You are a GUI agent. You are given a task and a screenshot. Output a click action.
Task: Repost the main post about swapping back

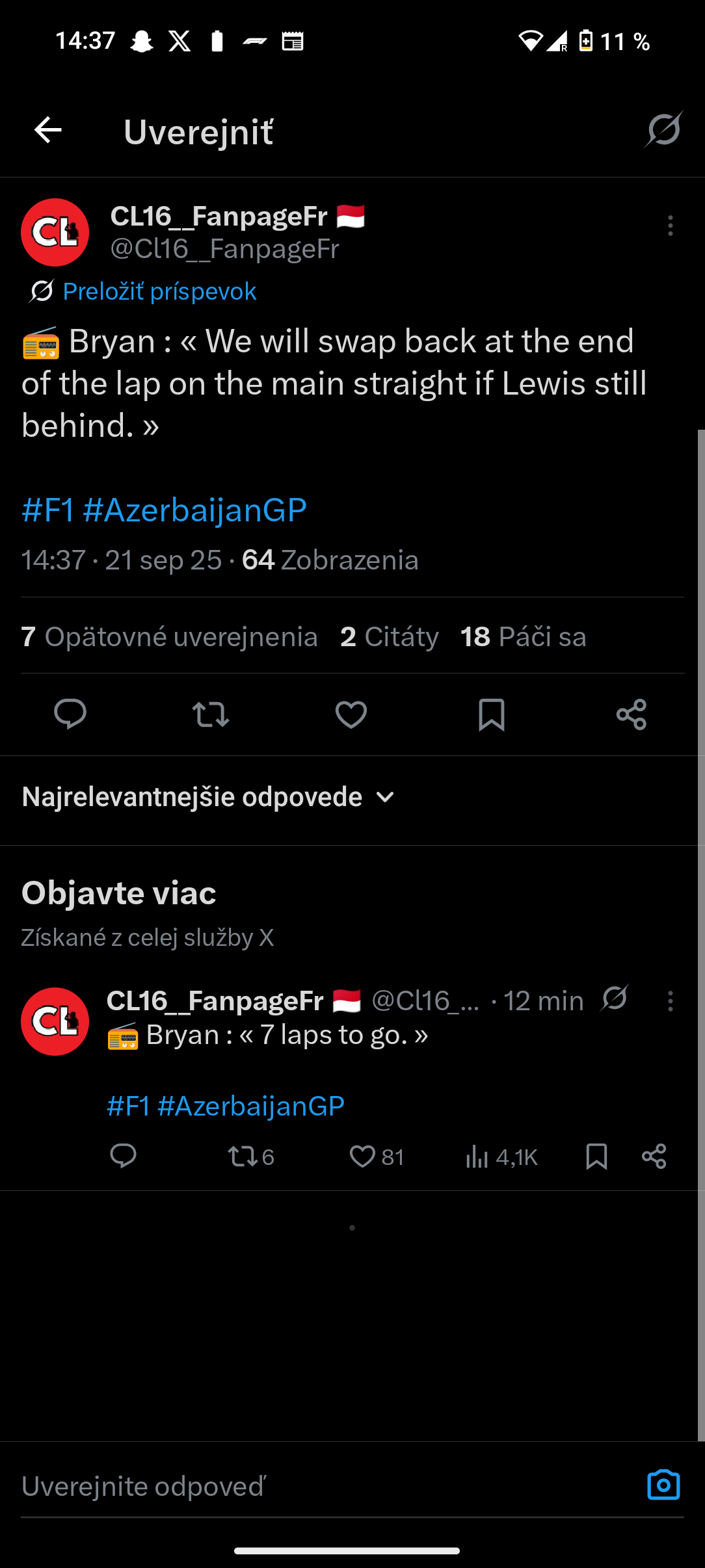(x=211, y=714)
